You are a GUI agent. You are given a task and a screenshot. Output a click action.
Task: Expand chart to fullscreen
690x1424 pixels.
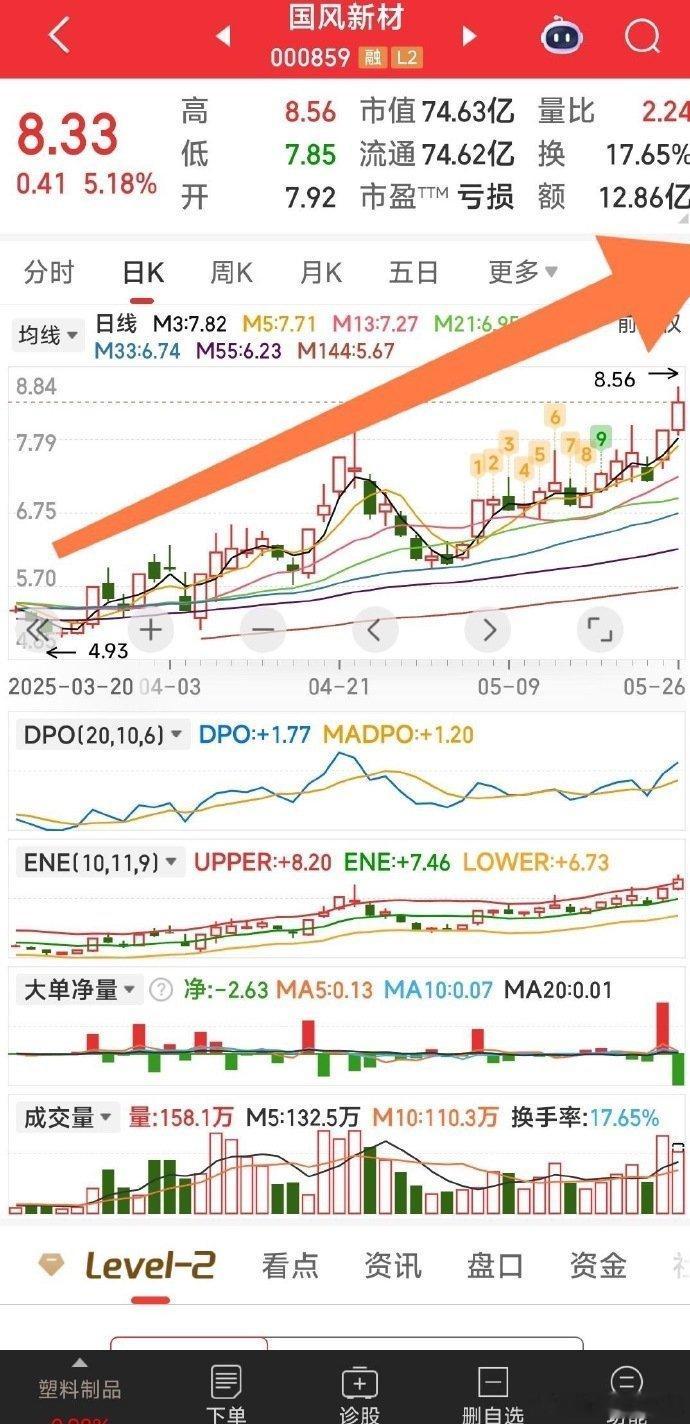pyautogui.click(x=600, y=630)
